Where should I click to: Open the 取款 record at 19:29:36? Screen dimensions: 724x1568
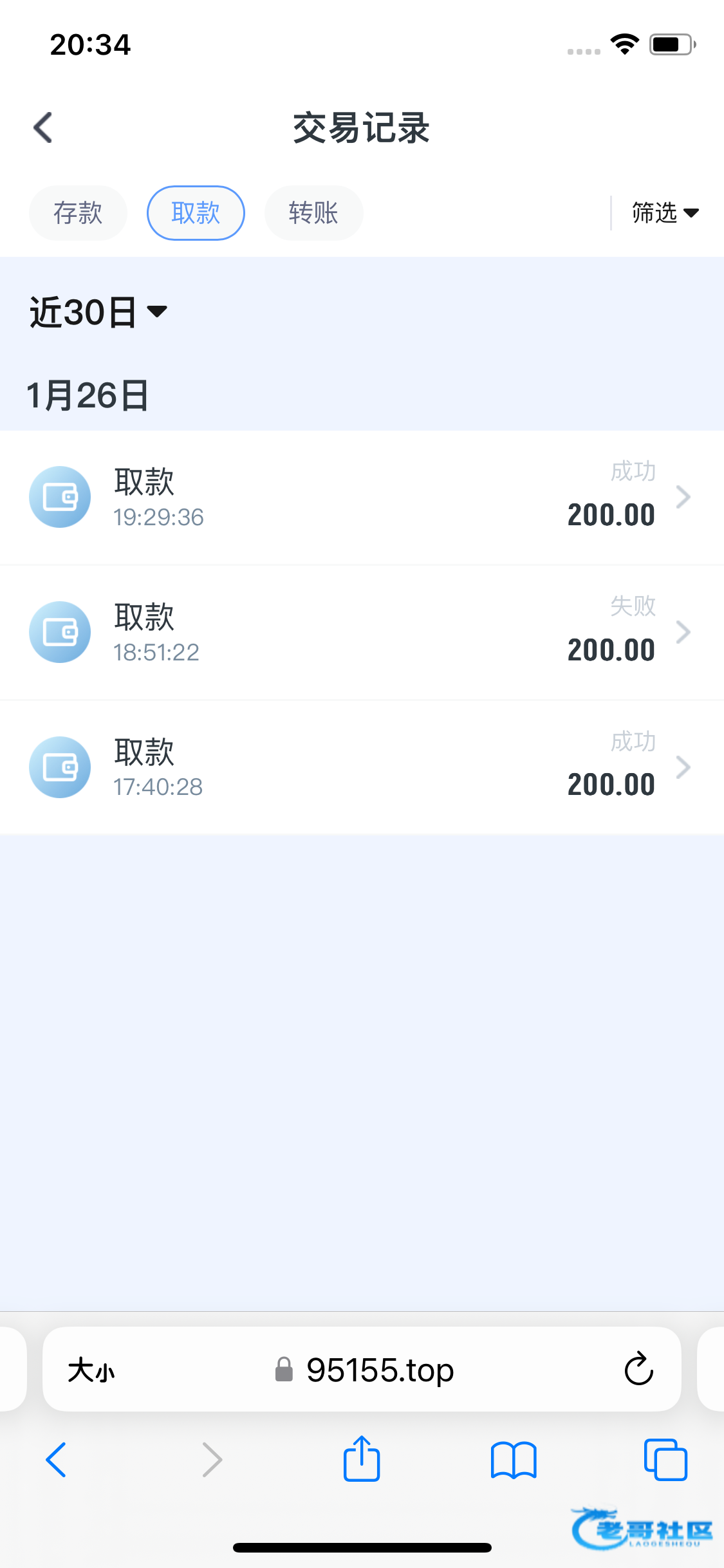pos(362,497)
